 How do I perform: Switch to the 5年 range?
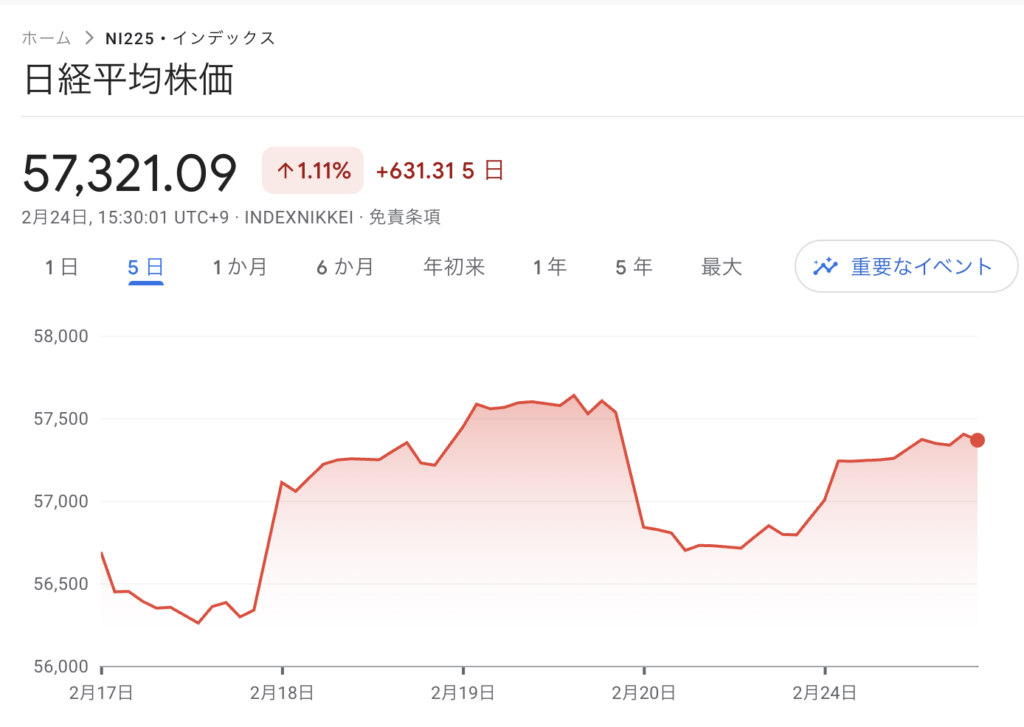click(634, 267)
